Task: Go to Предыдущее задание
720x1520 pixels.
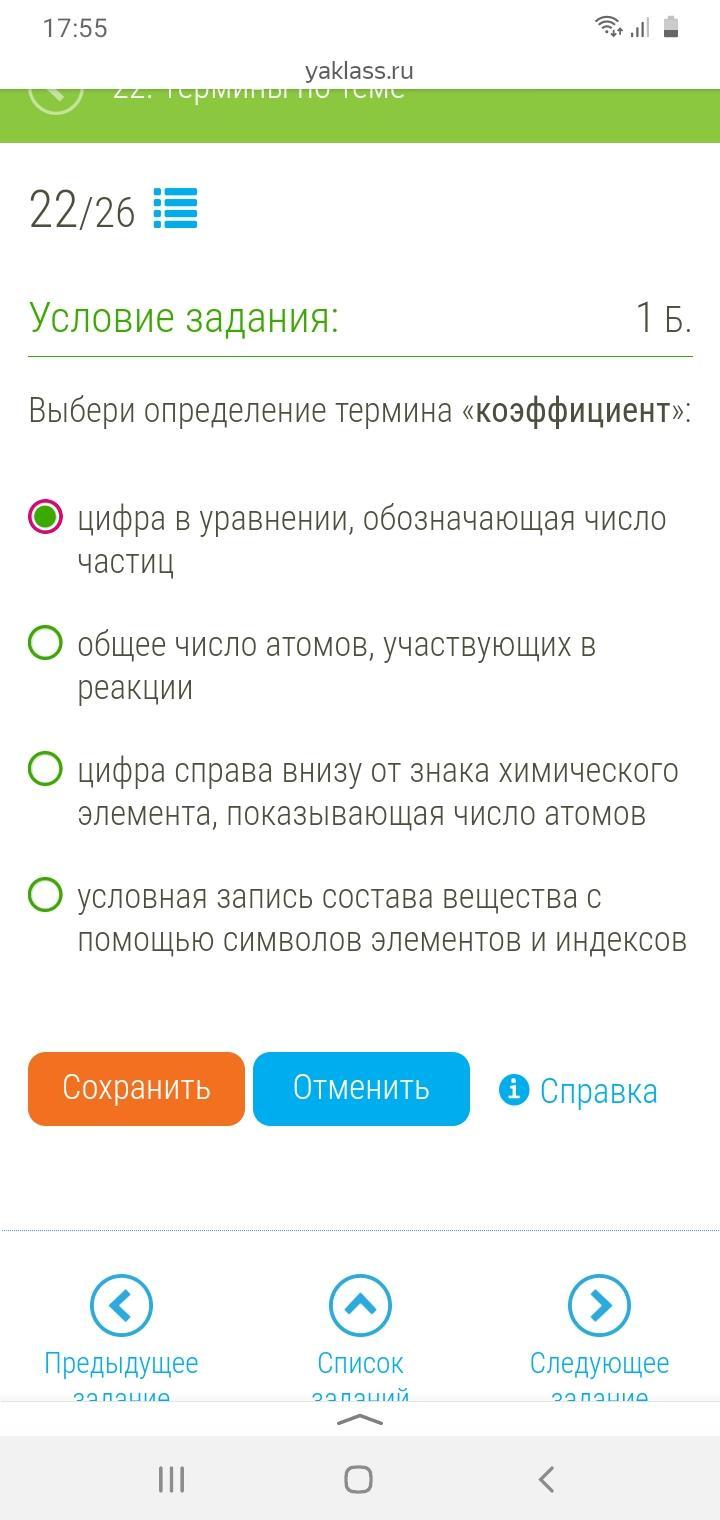Action: (x=121, y=1337)
